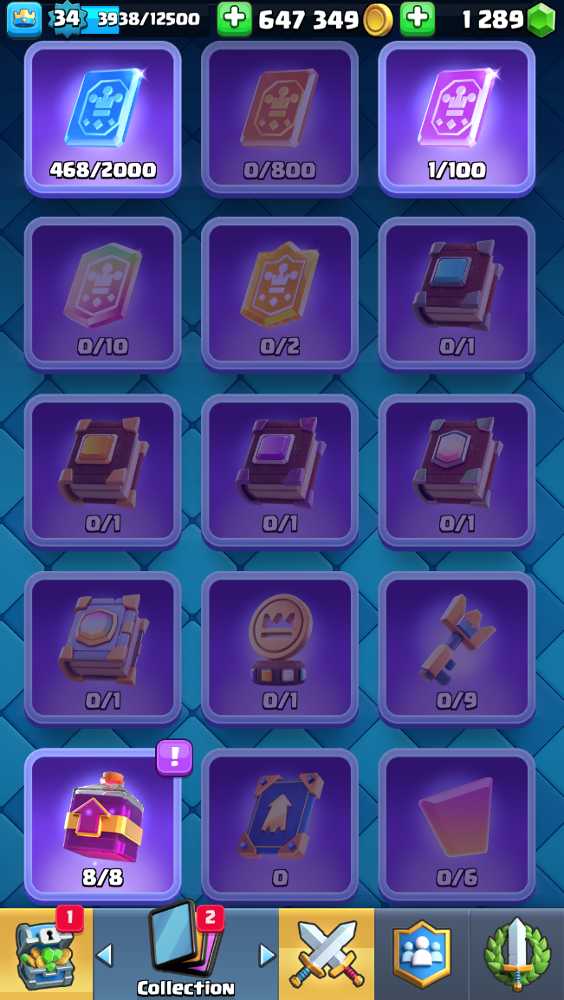The width and height of the screenshot is (564, 1000).
Task: Switch to the Collection tab
Action: [x=186, y=954]
